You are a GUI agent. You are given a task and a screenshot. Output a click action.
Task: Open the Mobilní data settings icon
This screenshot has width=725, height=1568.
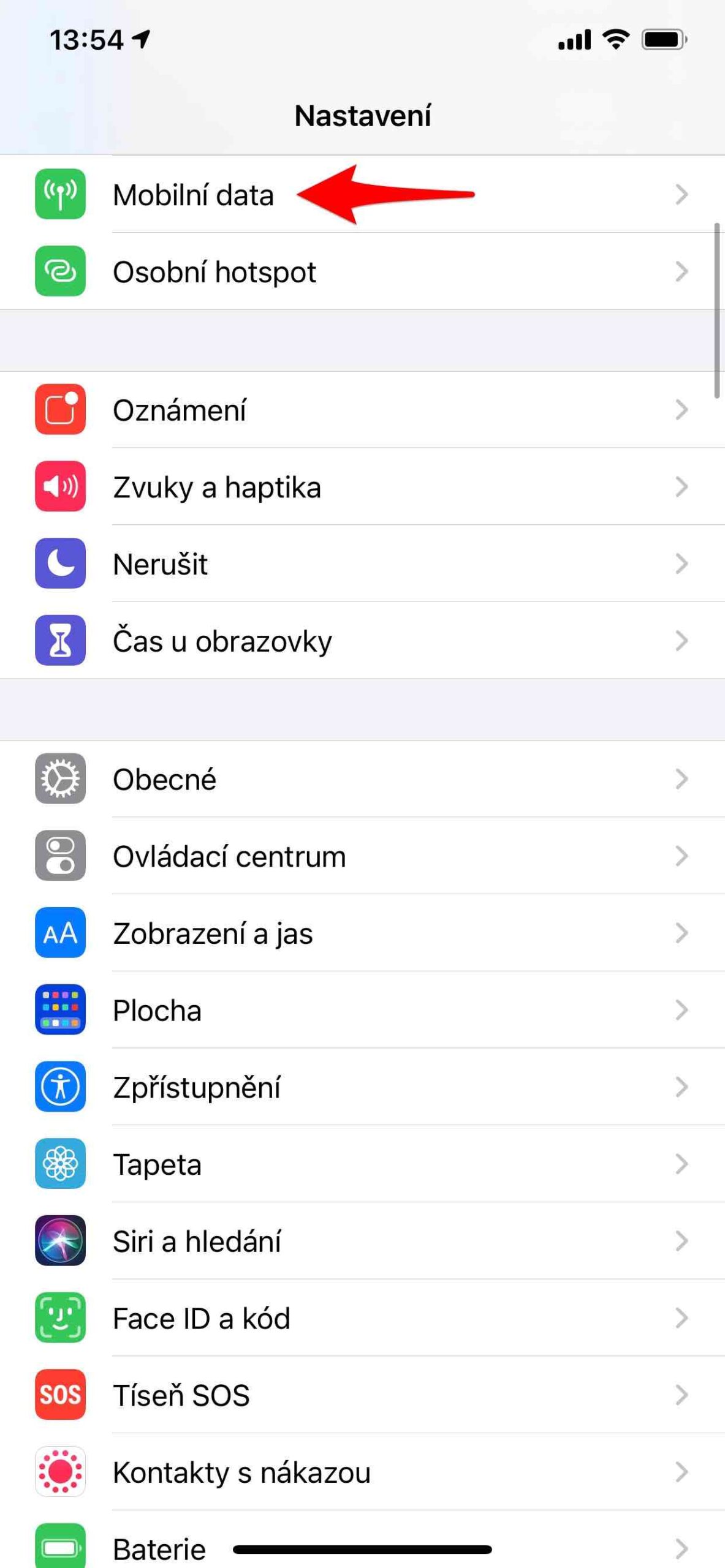pyautogui.click(x=60, y=195)
